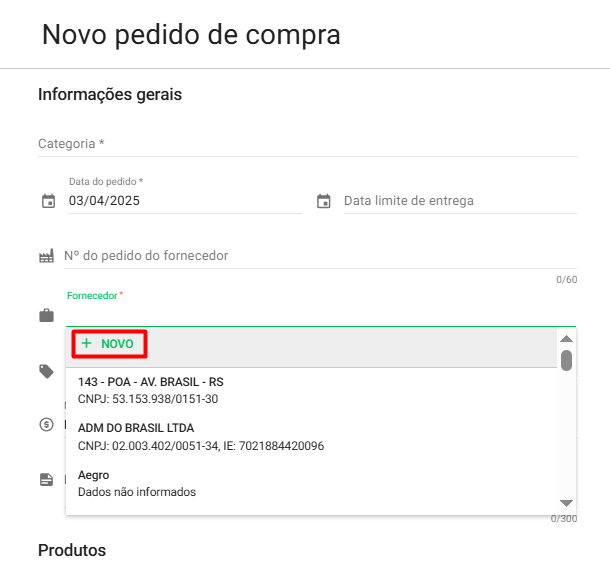610x580 pixels.
Task: Open the Categoria dropdown field
Action: [x=307, y=144]
